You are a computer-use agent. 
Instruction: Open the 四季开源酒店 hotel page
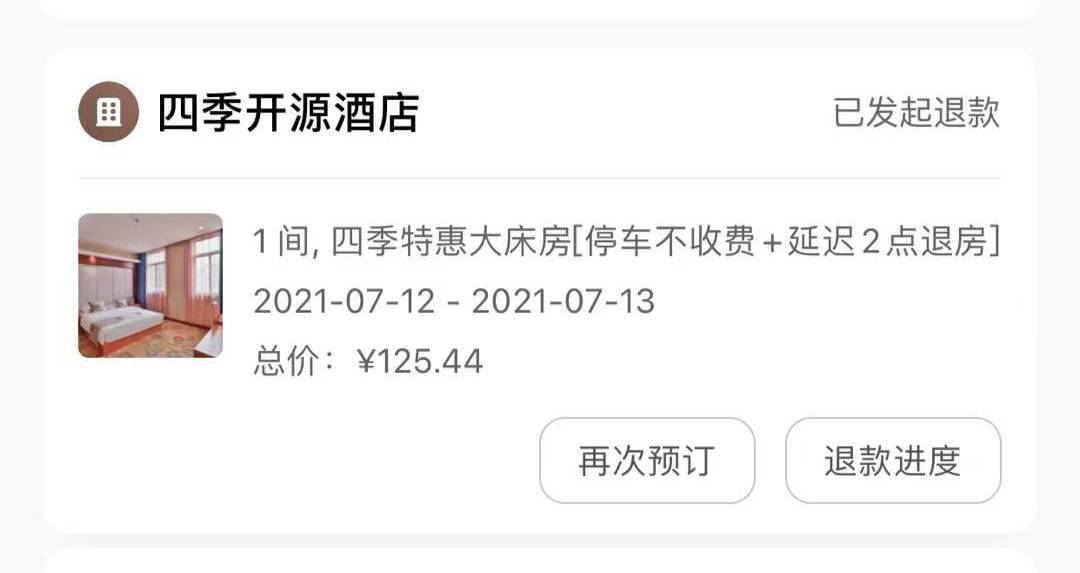[287, 112]
